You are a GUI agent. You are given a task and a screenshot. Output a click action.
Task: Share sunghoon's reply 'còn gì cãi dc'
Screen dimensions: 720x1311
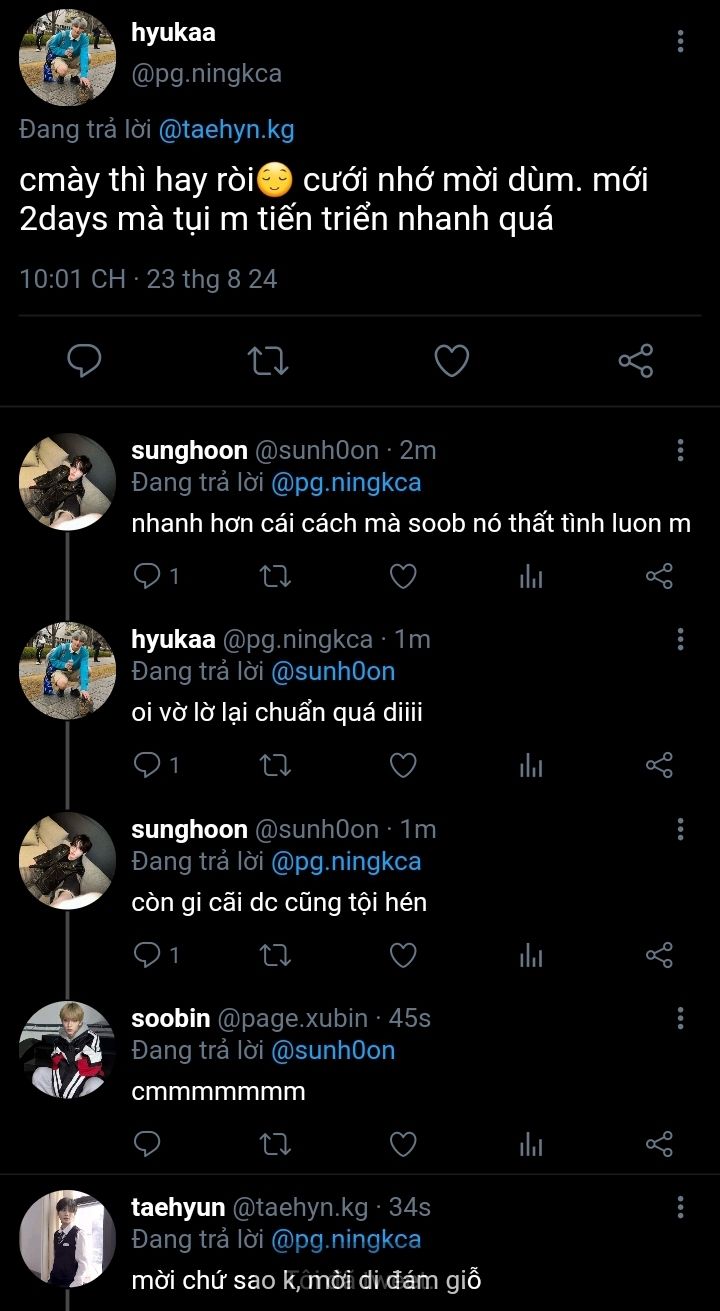(x=659, y=955)
